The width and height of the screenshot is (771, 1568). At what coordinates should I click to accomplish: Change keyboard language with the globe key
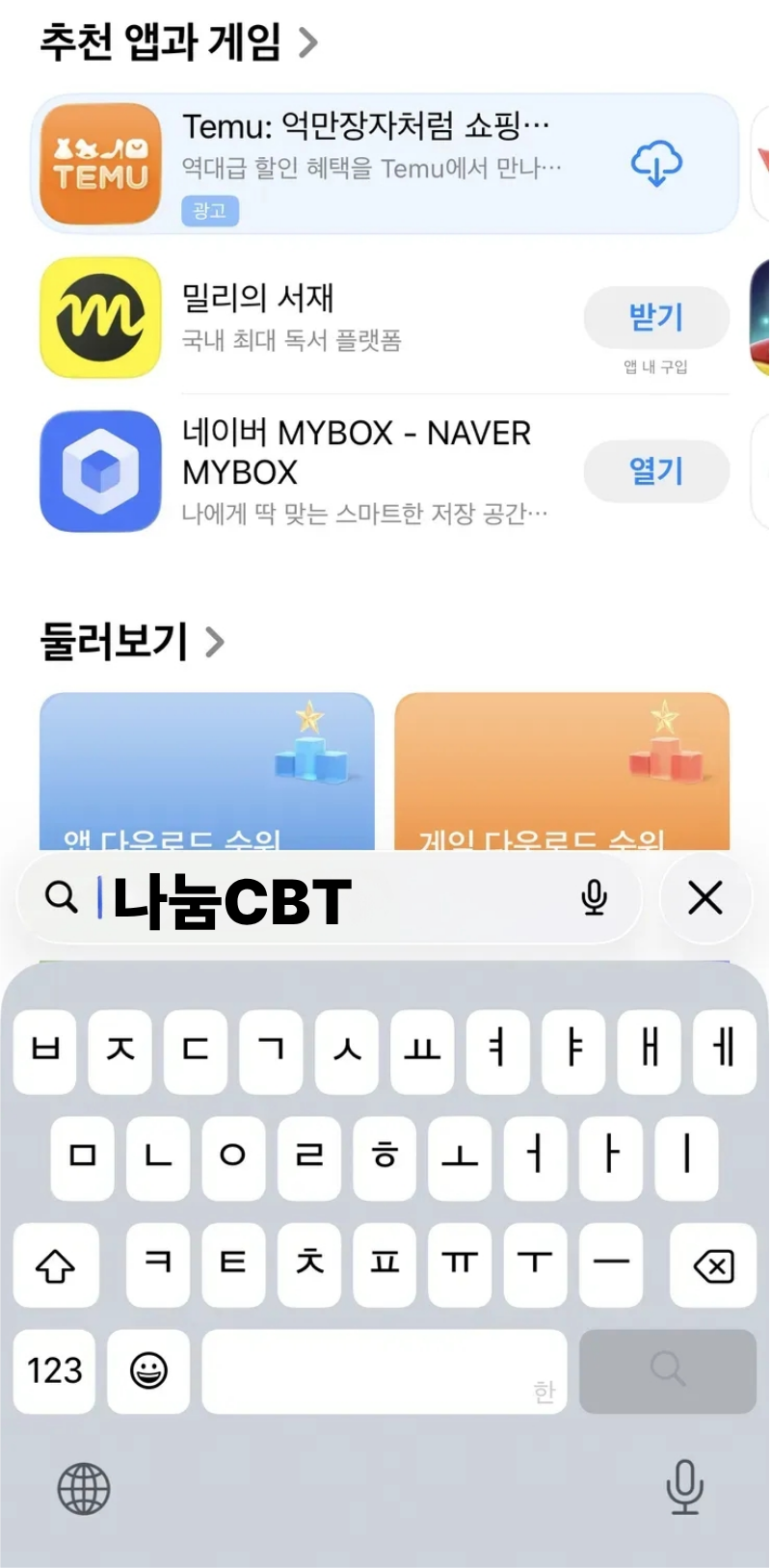pos(84,1489)
